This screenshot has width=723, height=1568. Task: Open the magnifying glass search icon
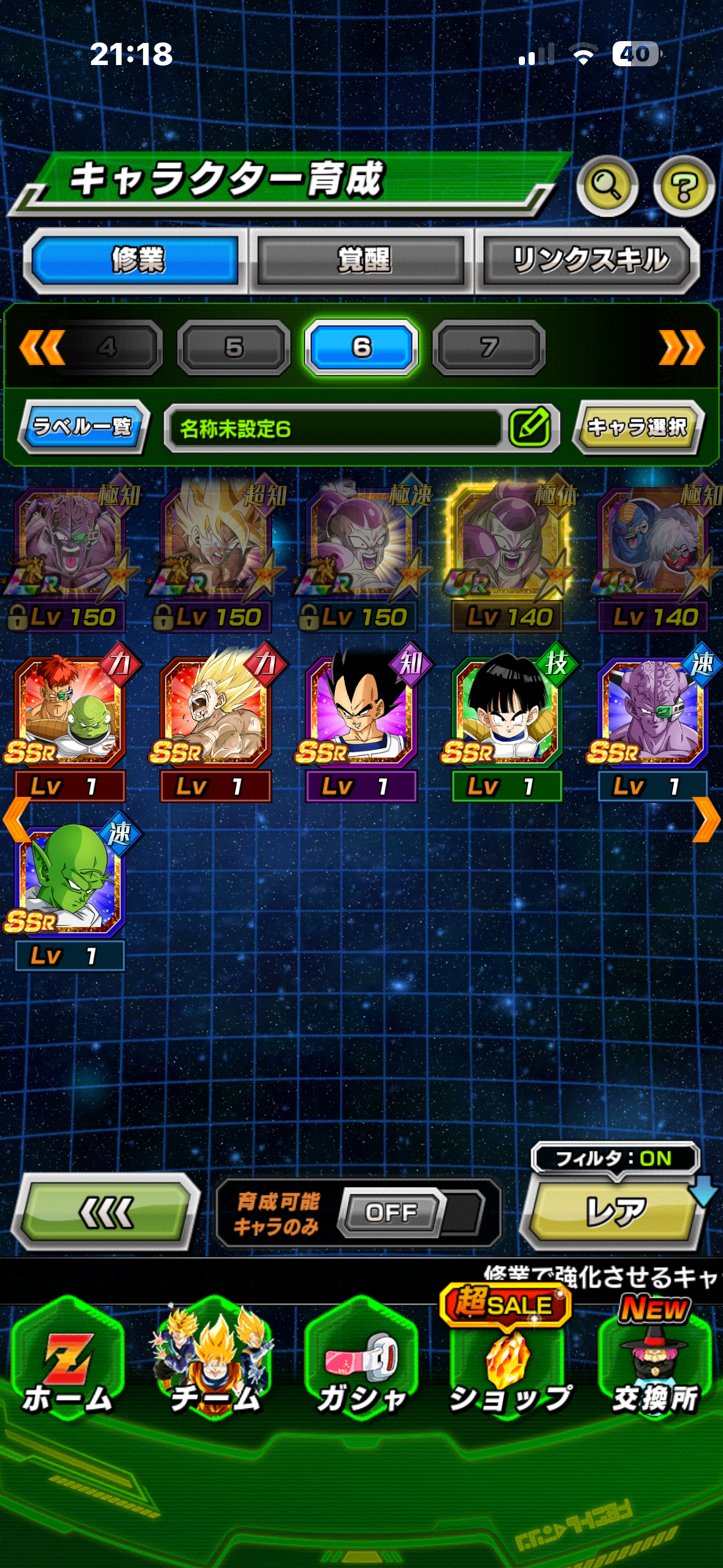pyautogui.click(x=607, y=185)
